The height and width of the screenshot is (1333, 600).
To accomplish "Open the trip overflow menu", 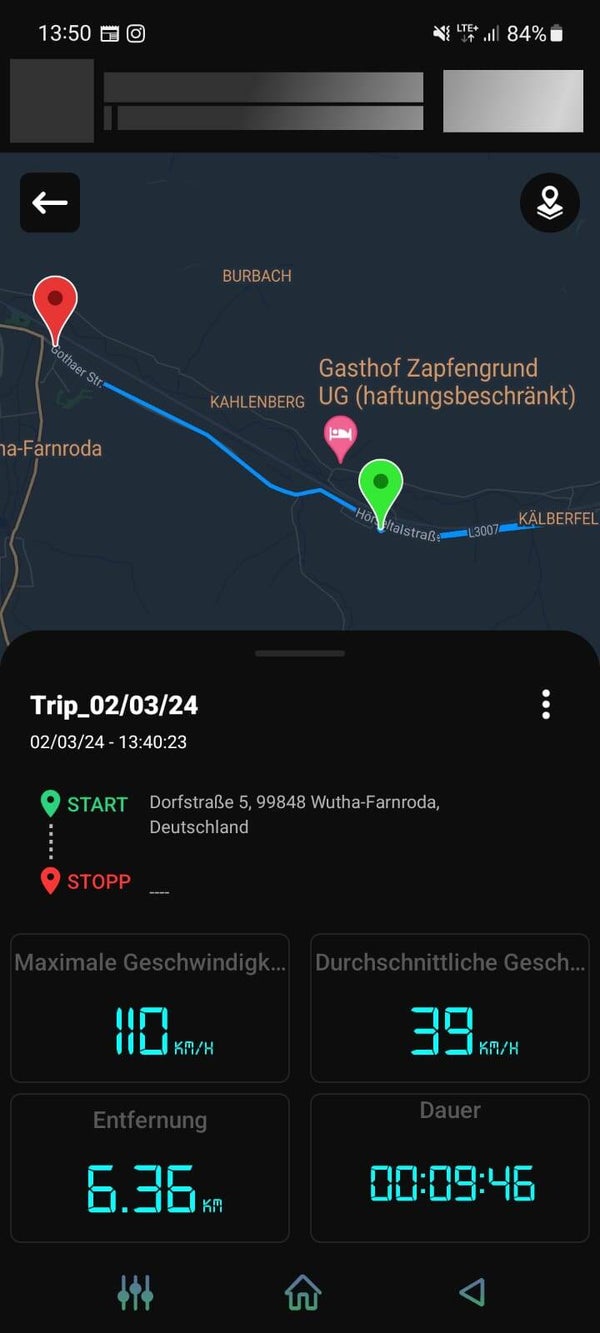I will pyautogui.click(x=545, y=704).
